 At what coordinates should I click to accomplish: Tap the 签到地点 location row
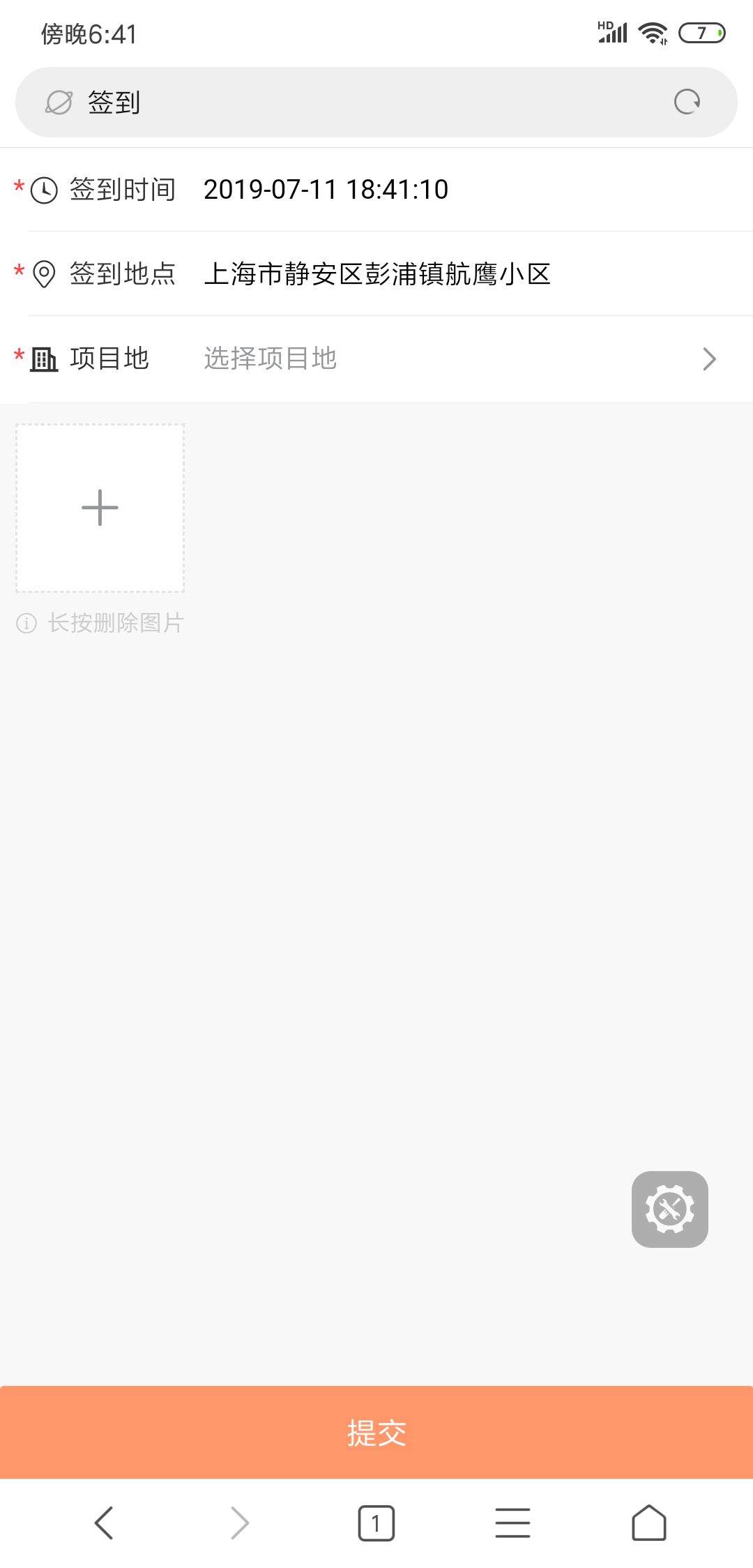376,273
